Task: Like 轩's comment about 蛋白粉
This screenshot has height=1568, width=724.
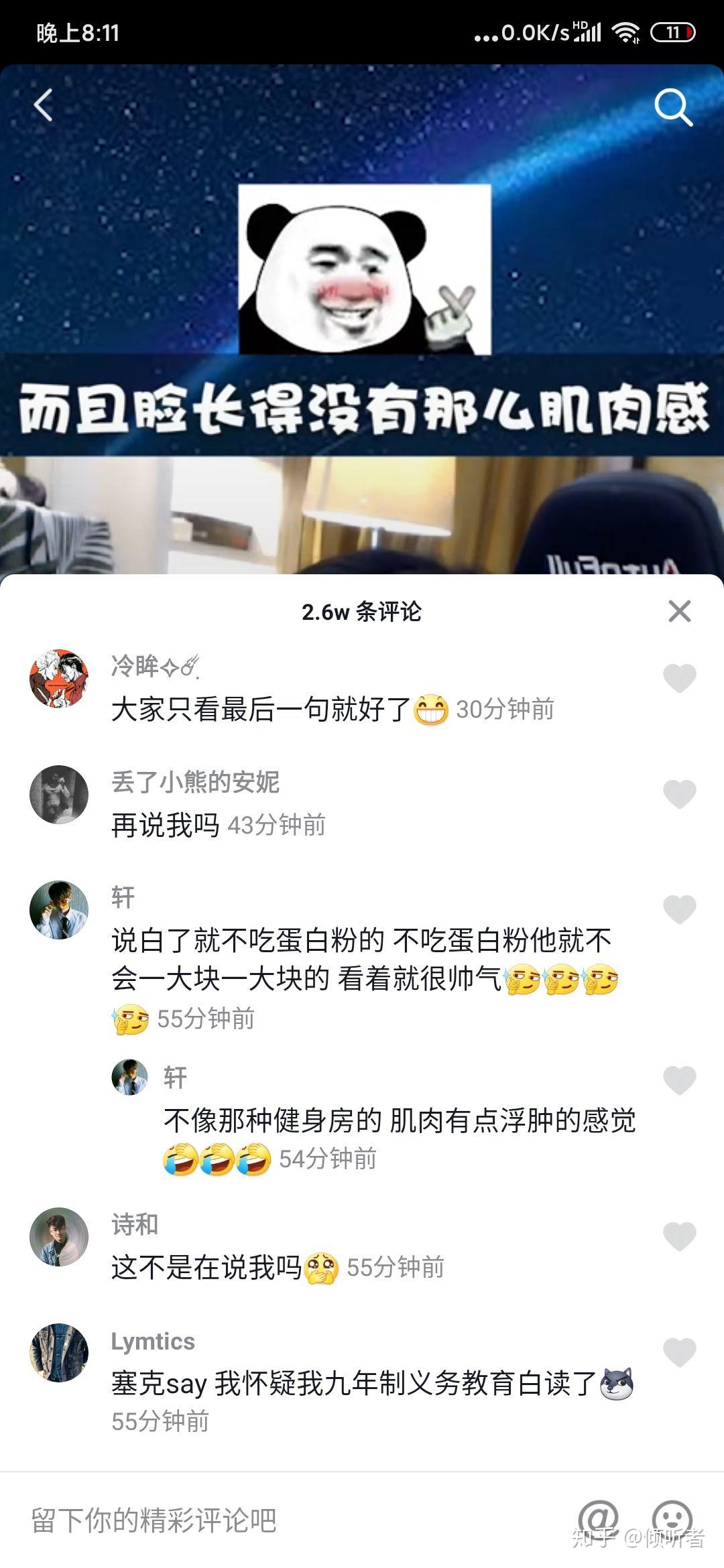Action: point(679,909)
